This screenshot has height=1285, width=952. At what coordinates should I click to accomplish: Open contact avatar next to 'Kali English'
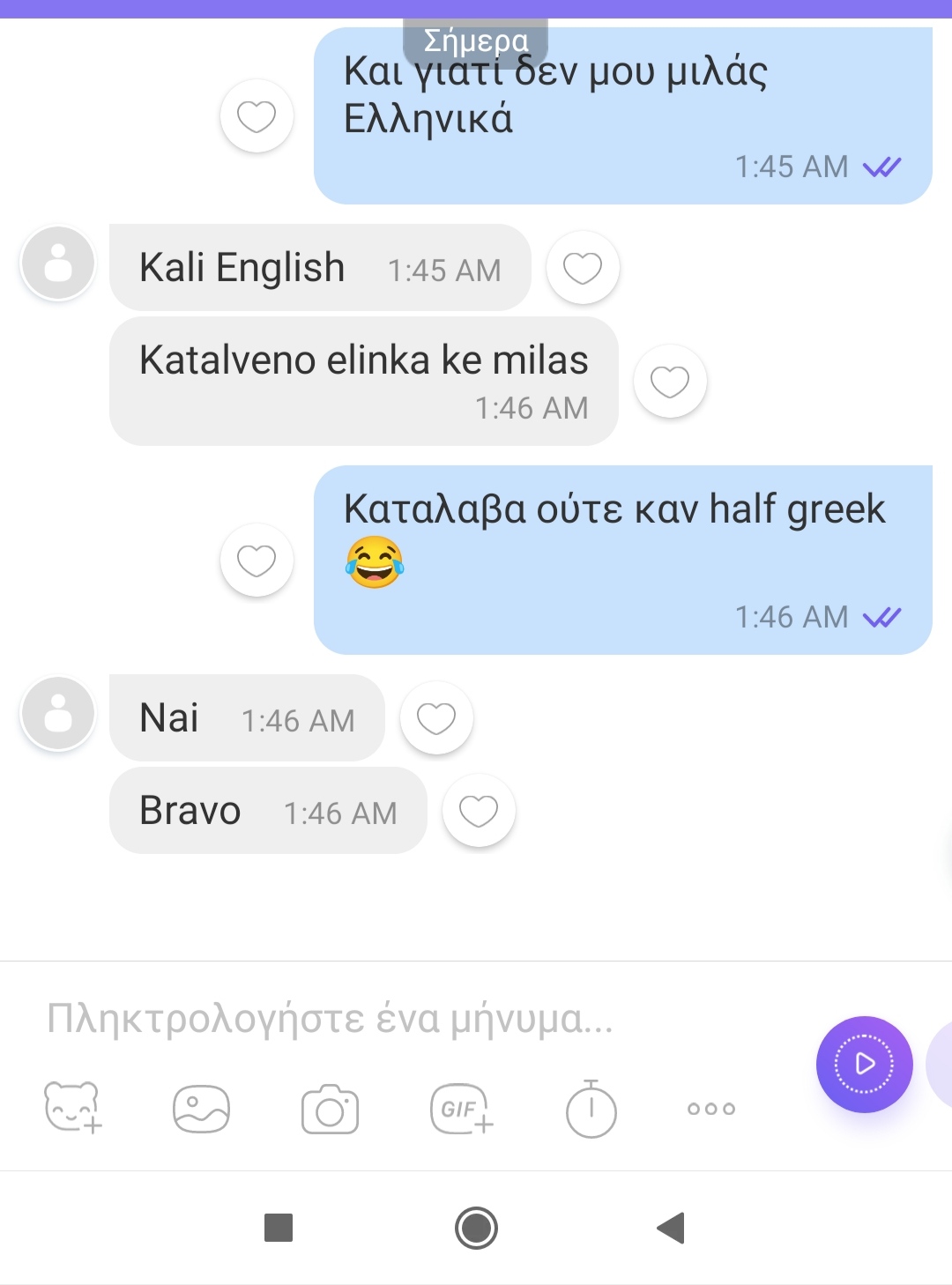click(x=58, y=264)
